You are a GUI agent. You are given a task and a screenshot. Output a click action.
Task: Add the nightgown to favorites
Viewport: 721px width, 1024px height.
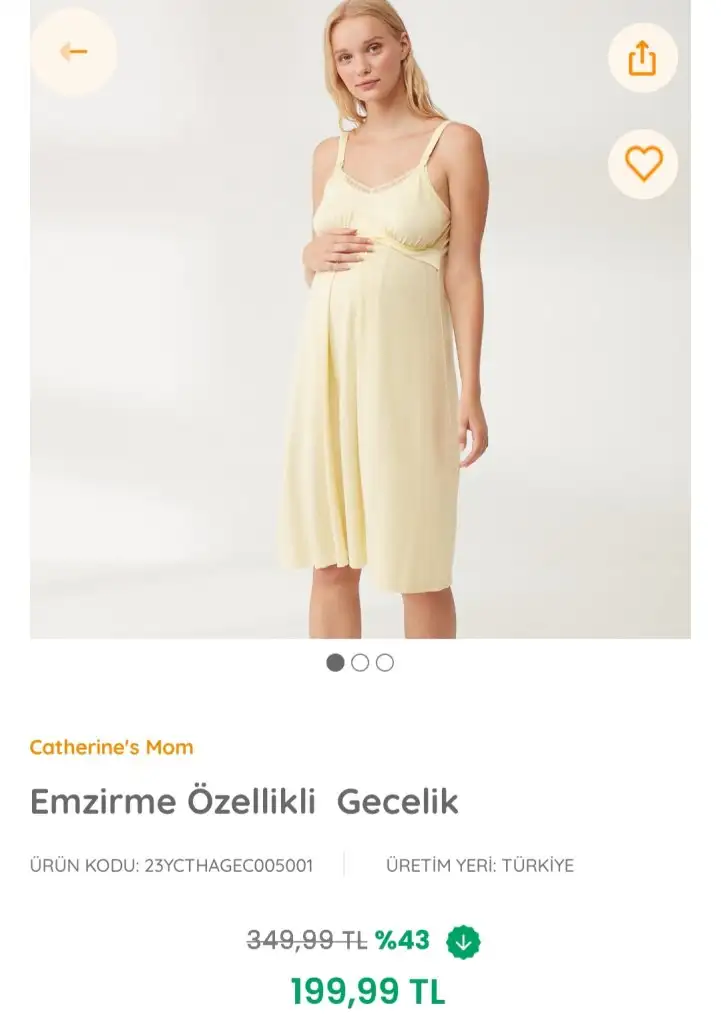pos(642,163)
